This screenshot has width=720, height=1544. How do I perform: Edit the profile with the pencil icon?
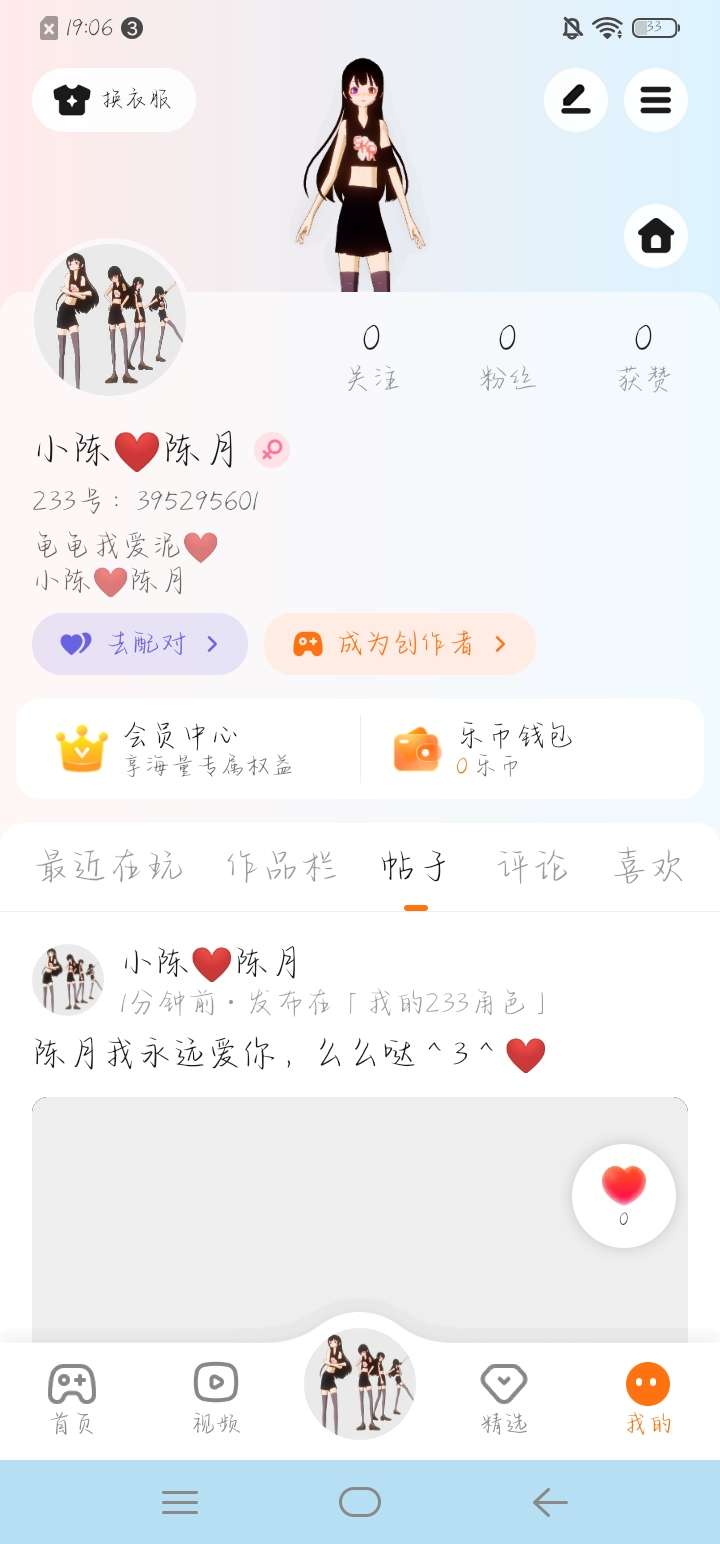pyautogui.click(x=576, y=100)
